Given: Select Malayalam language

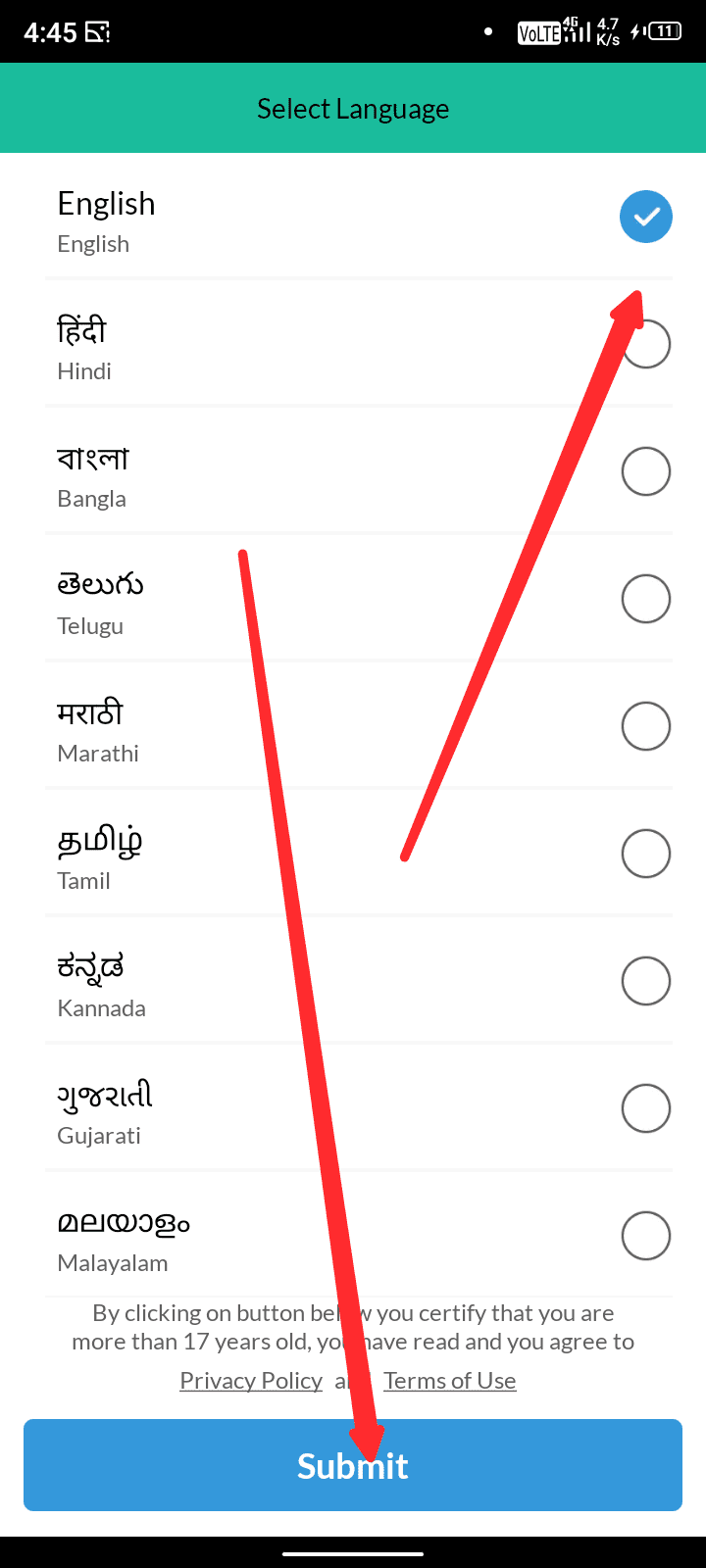Looking at the screenshot, I should pyautogui.click(x=646, y=1236).
